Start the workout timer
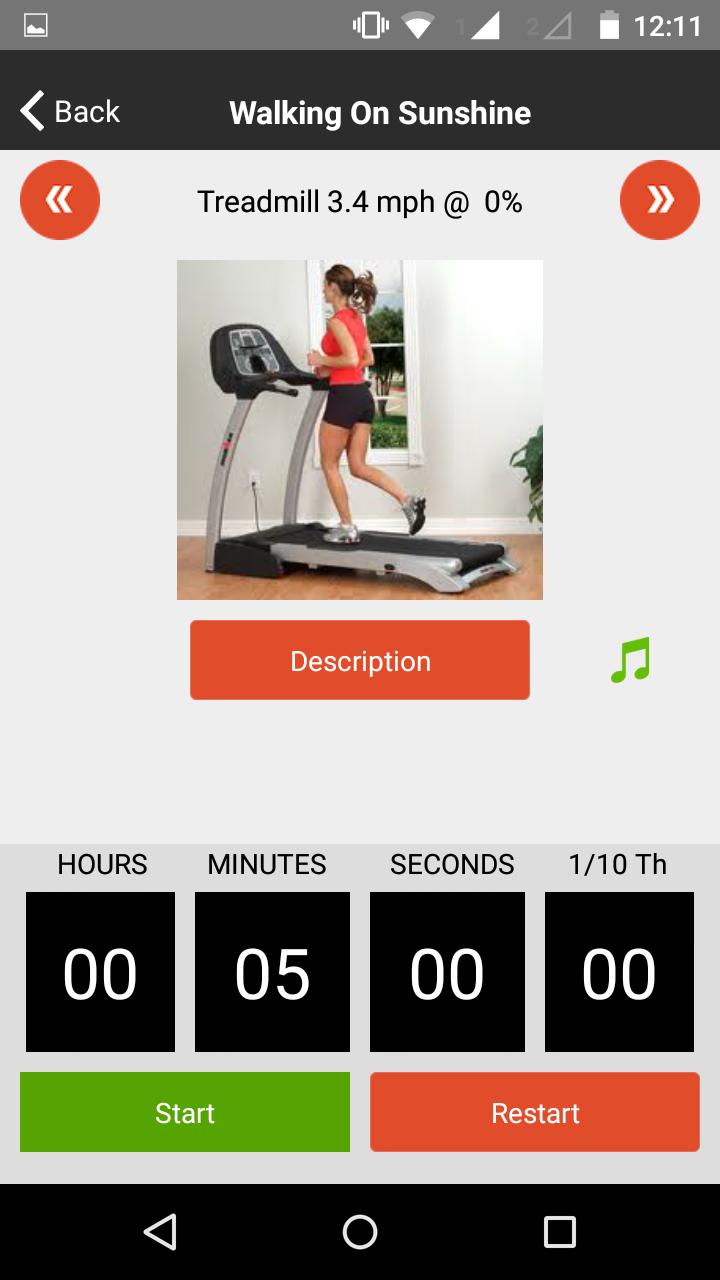This screenshot has width=720, height=1280. click(x=184, y=1111)
